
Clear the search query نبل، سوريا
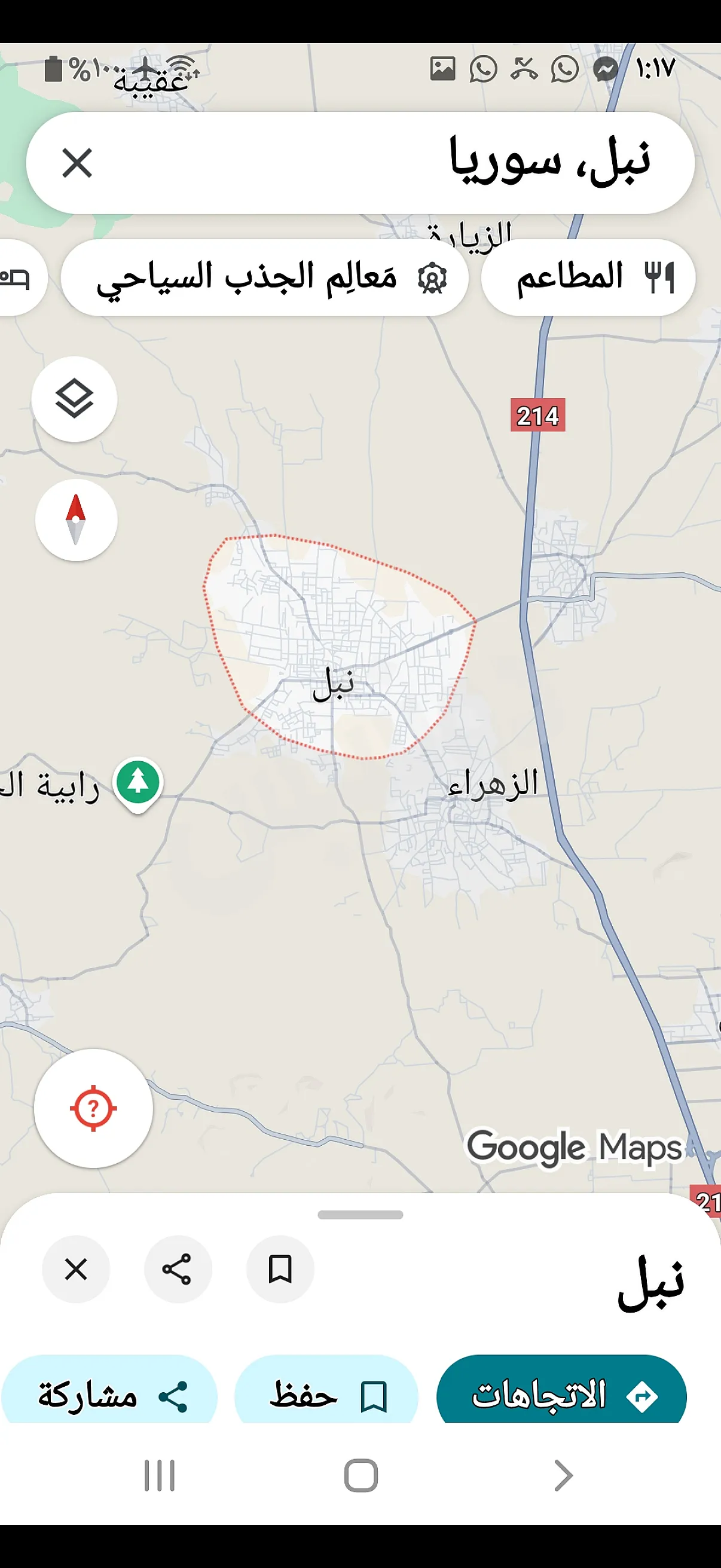77,163
